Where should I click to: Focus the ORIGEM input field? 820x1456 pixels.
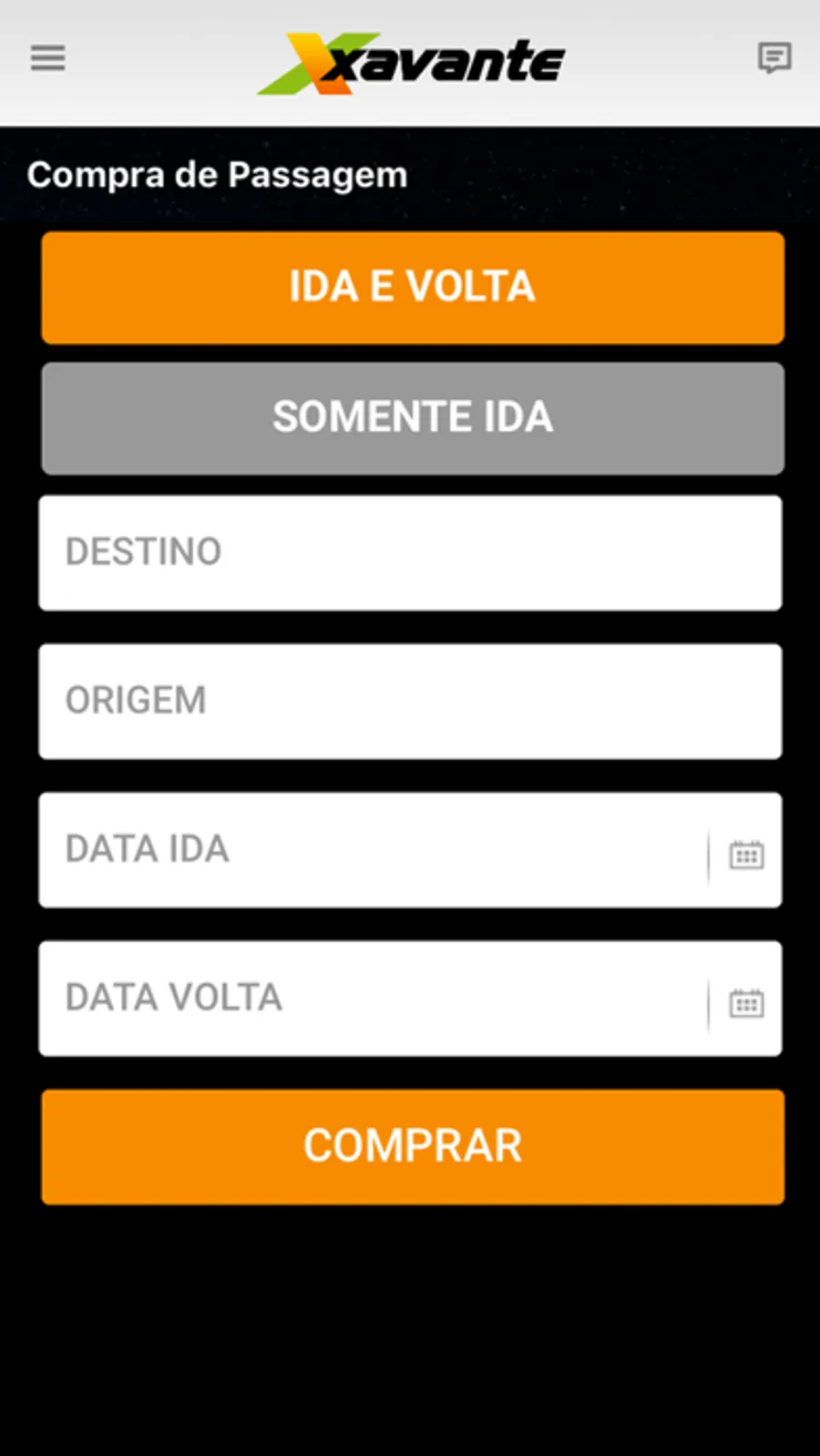coord(410,701)
